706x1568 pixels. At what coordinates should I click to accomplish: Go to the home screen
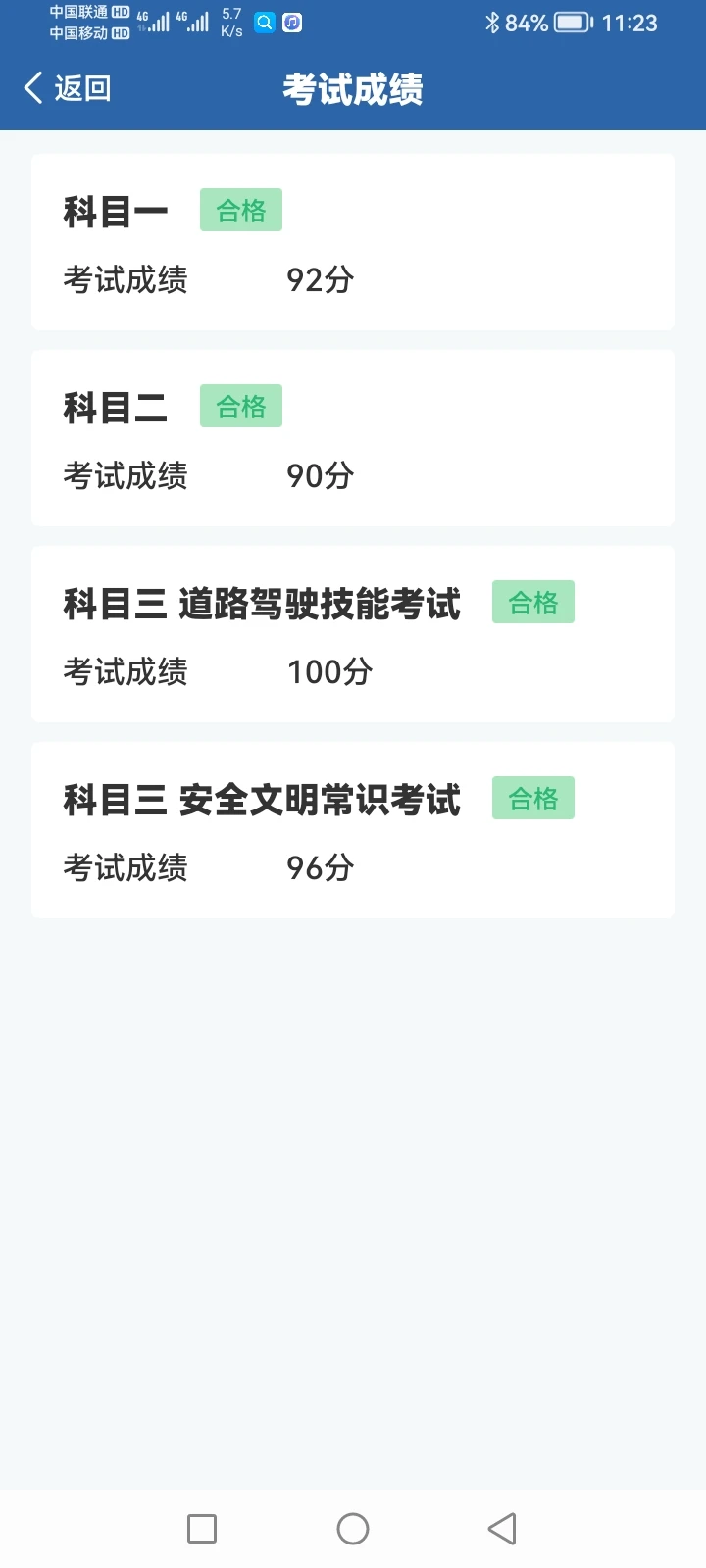click(x=353, y=1529)
